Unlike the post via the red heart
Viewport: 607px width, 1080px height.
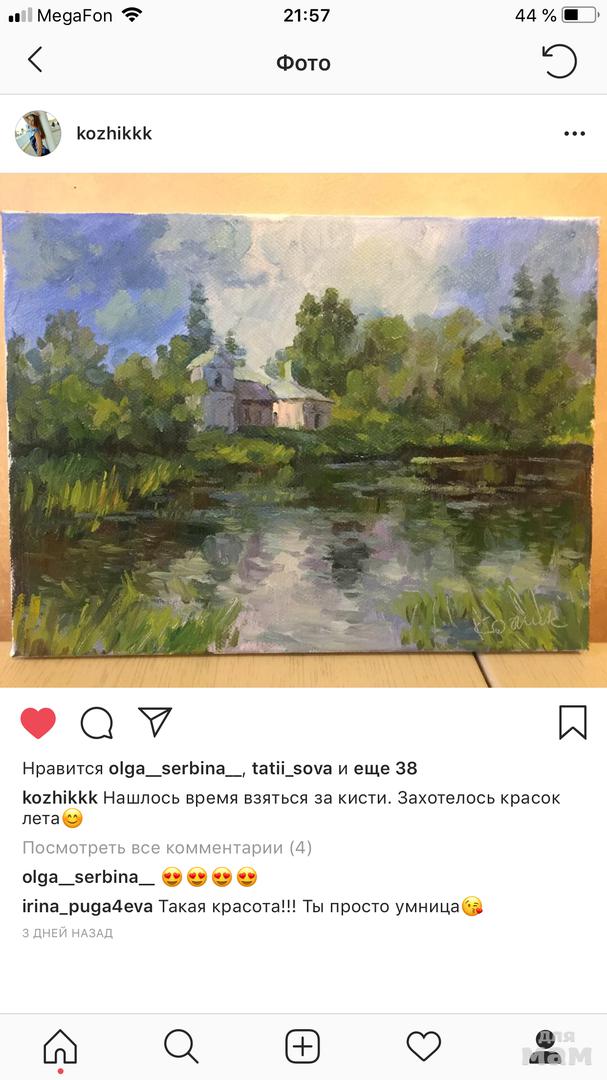coord(38,722)
